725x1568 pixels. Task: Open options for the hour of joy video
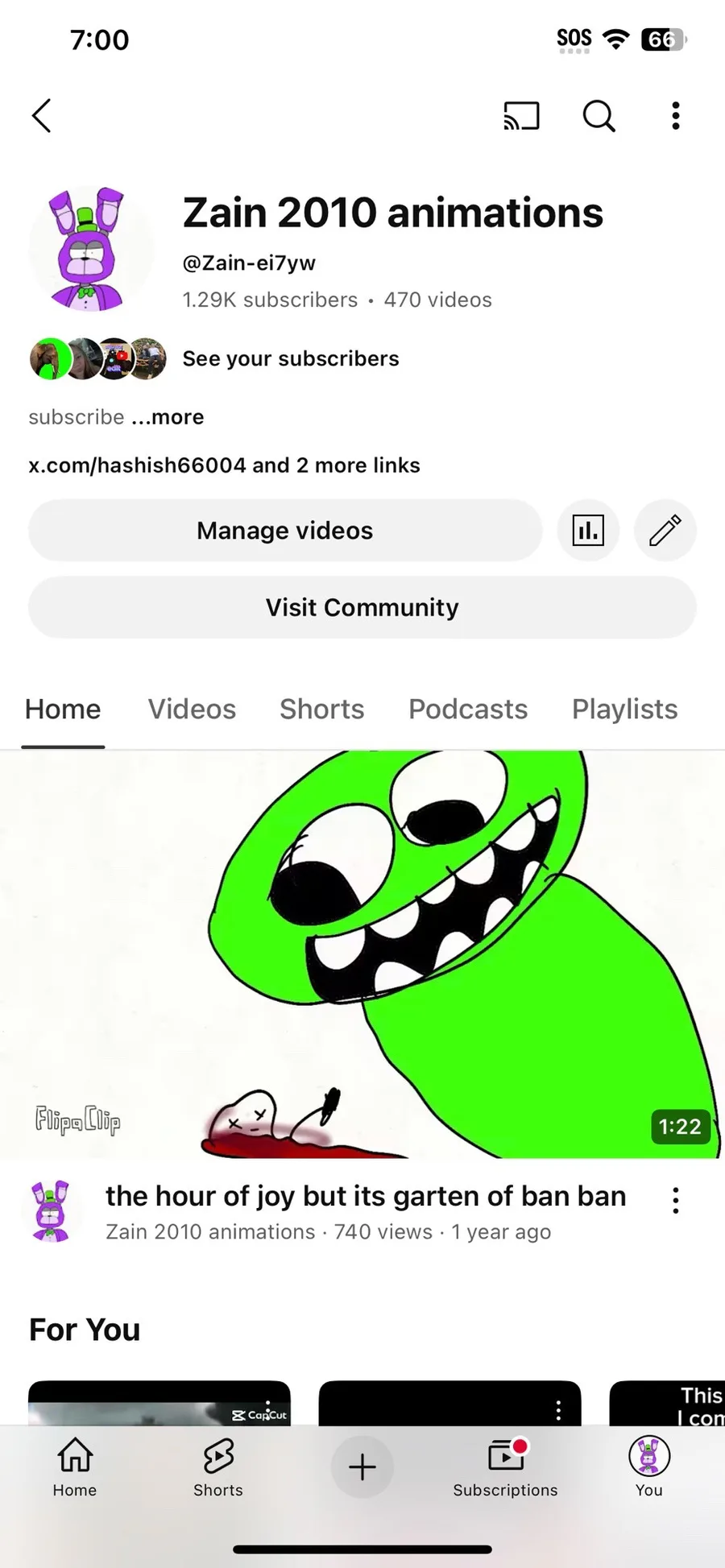[x=675, y=1201]
